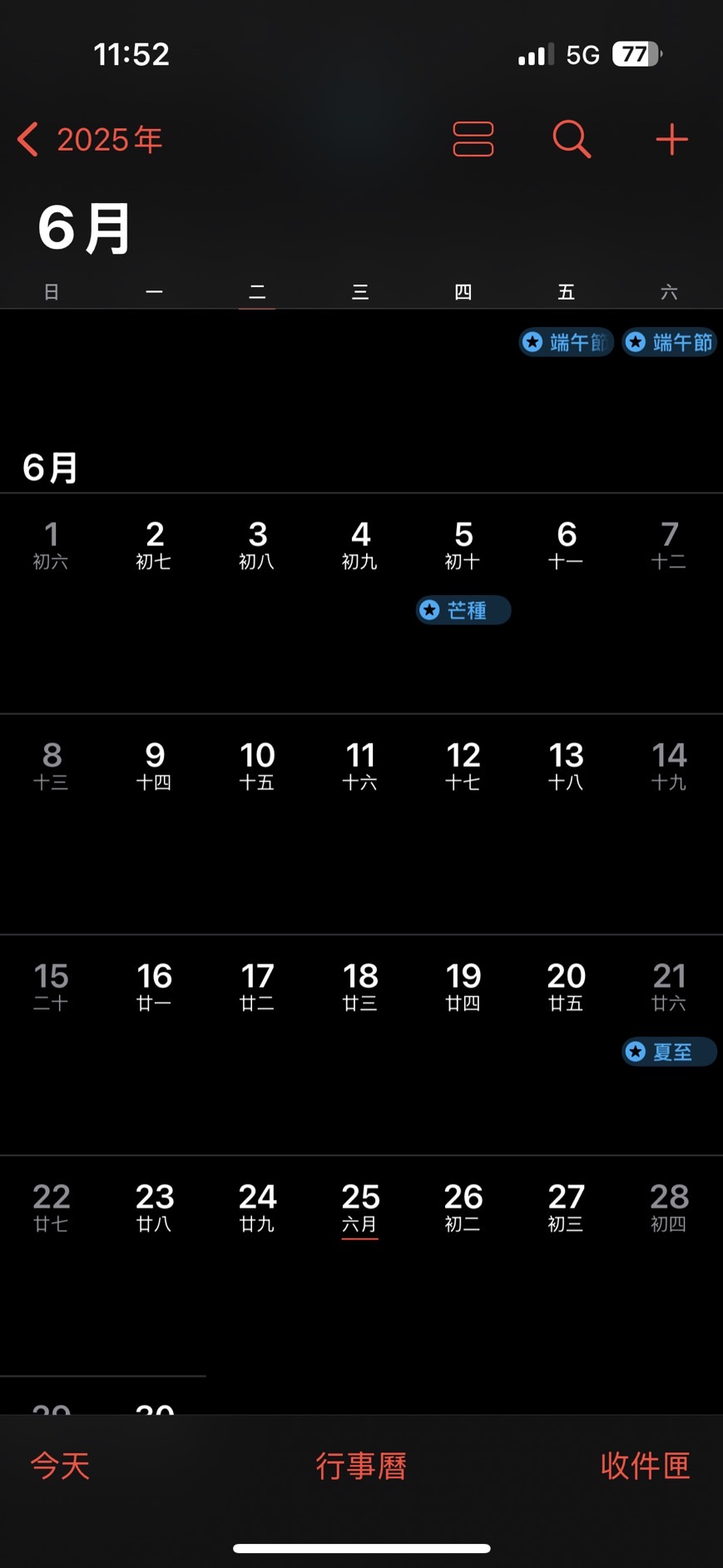
Task: Open the 芒種 event
Action: point(463,610)
